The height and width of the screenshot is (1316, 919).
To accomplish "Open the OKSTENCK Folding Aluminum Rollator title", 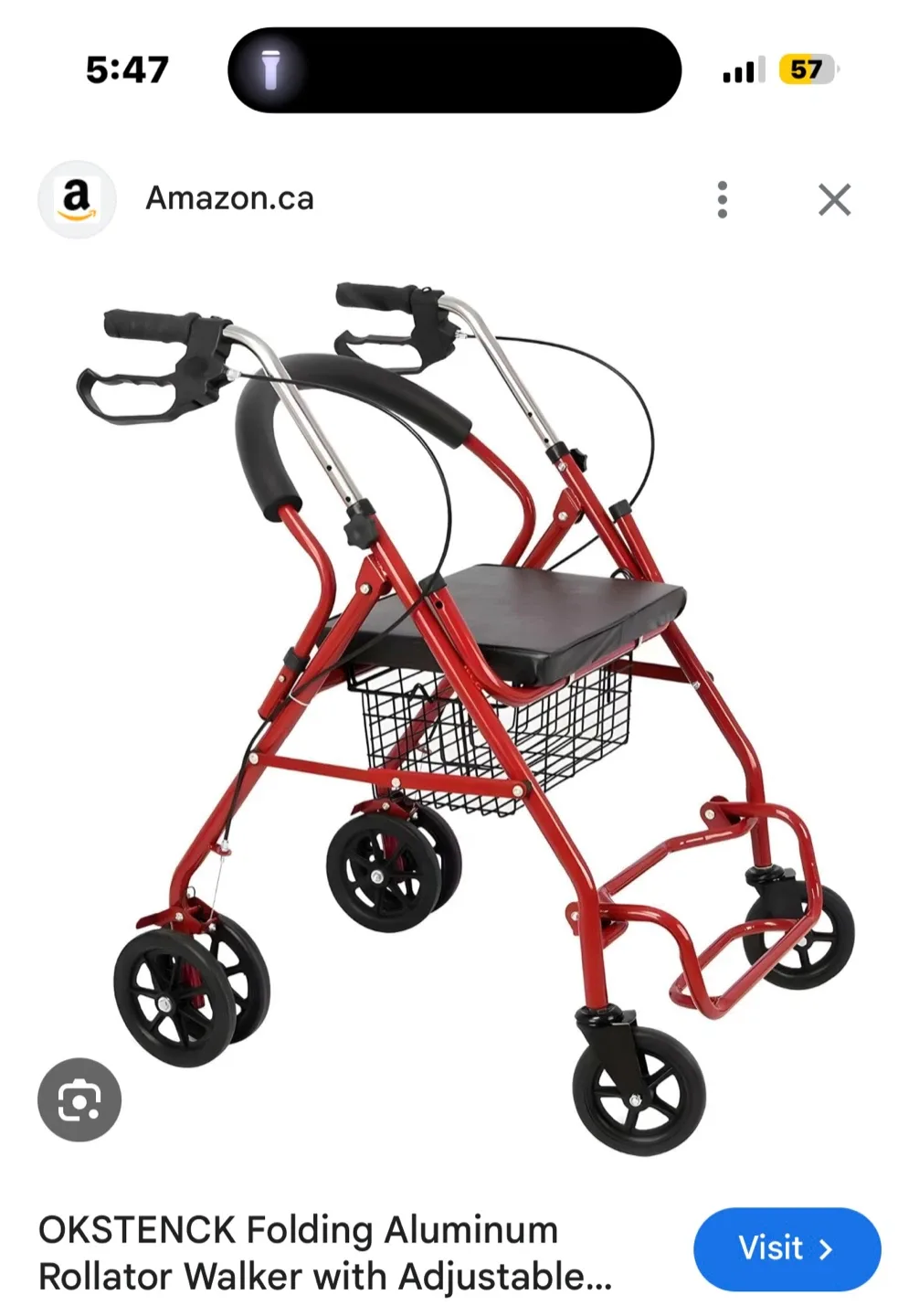I will (324, 1253).
